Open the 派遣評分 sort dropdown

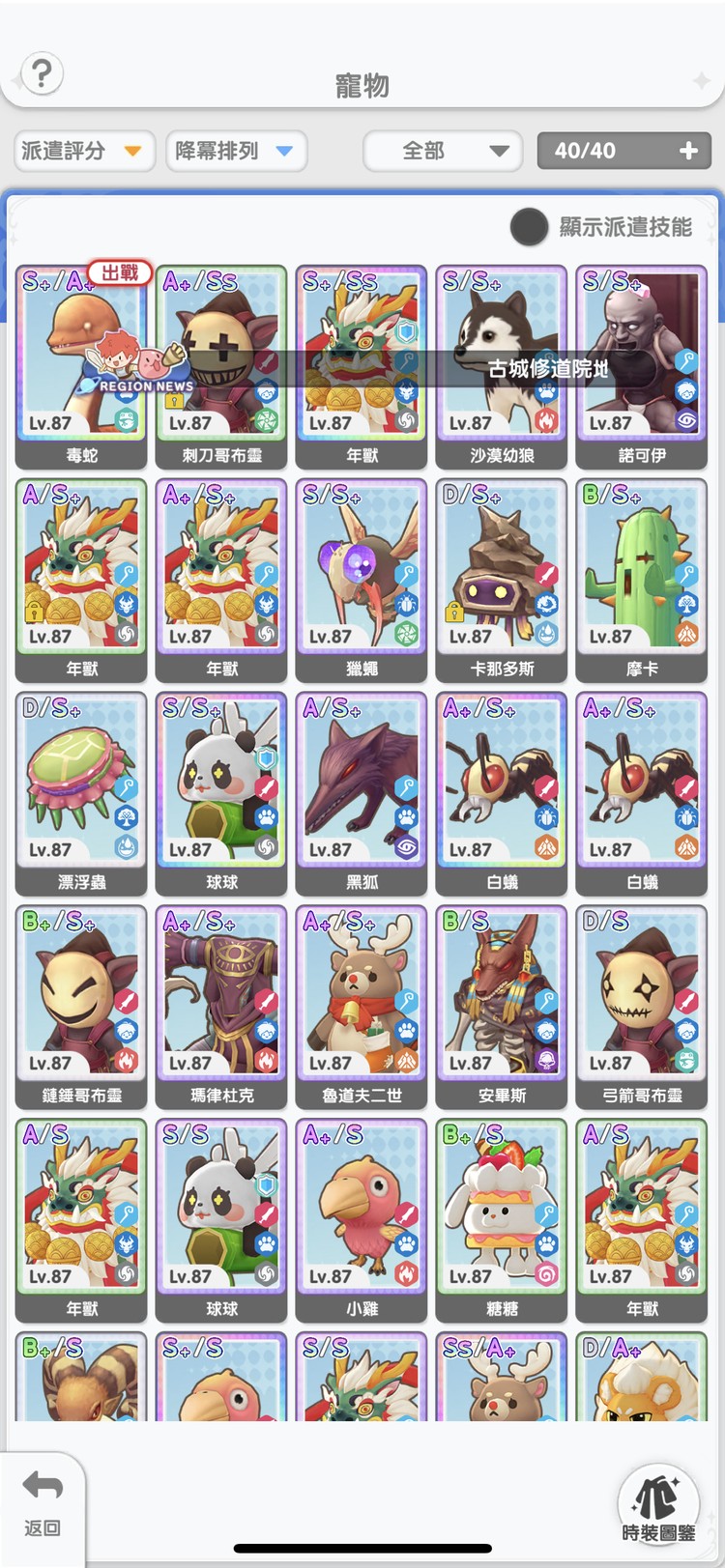click(x=84, y=151)
